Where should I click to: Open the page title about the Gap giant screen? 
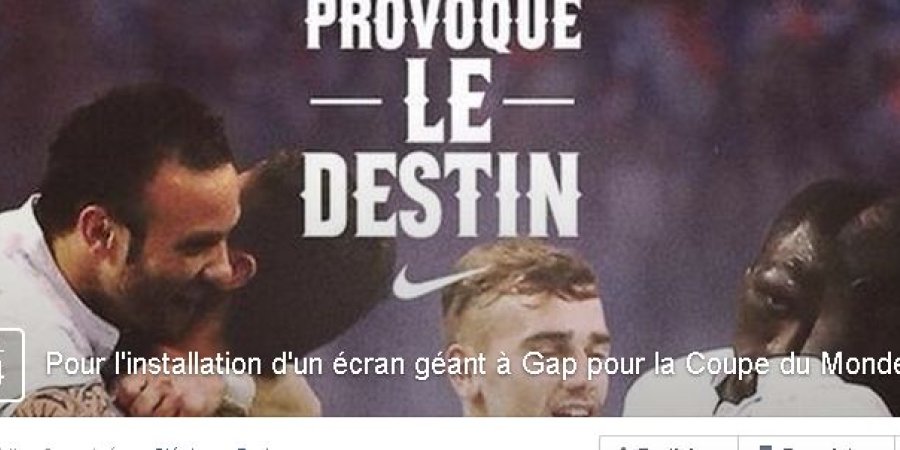[470, 363]
